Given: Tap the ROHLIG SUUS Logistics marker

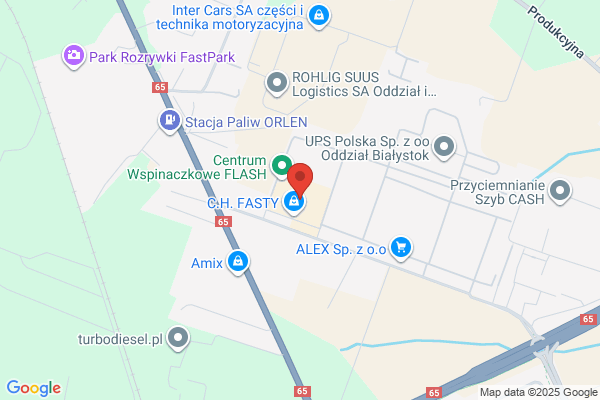Looking at the screenshot, I should 277,84.
